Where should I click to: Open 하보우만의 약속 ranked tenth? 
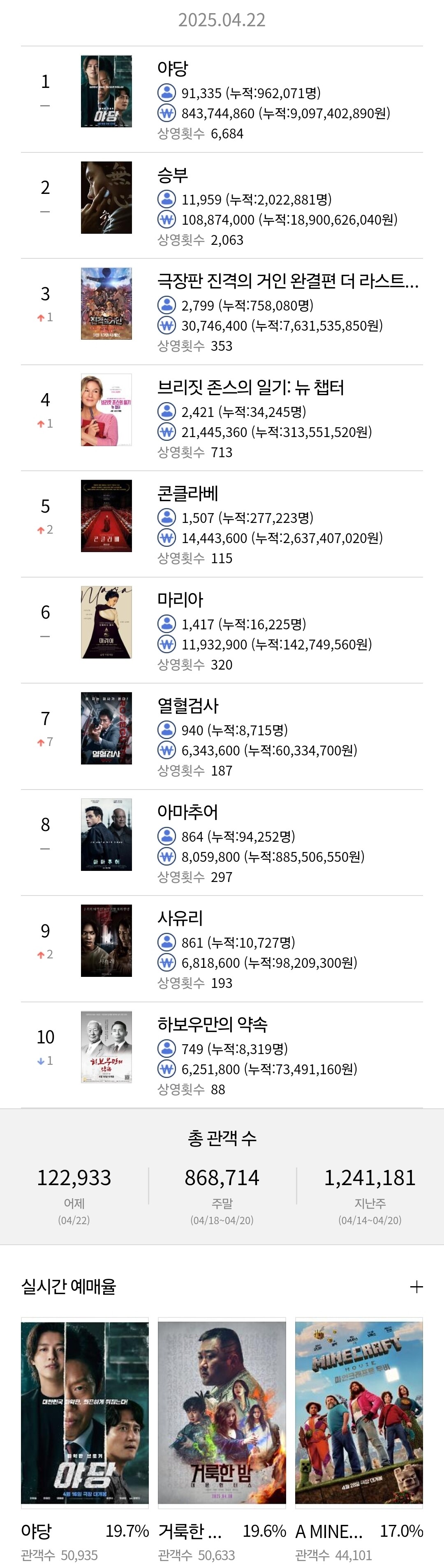click(222, 1055)
